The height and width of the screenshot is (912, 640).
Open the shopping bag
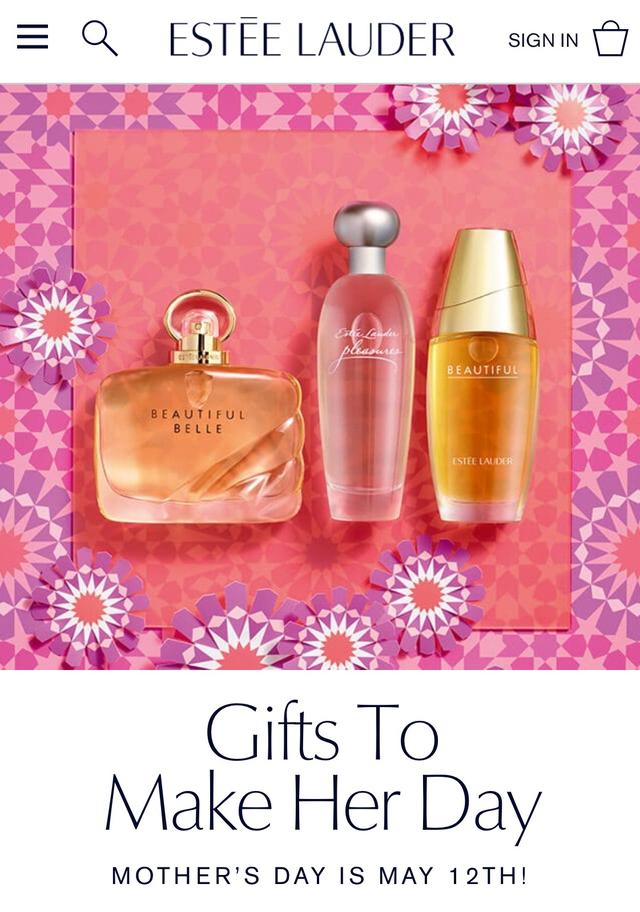click(x=610, y=39)
